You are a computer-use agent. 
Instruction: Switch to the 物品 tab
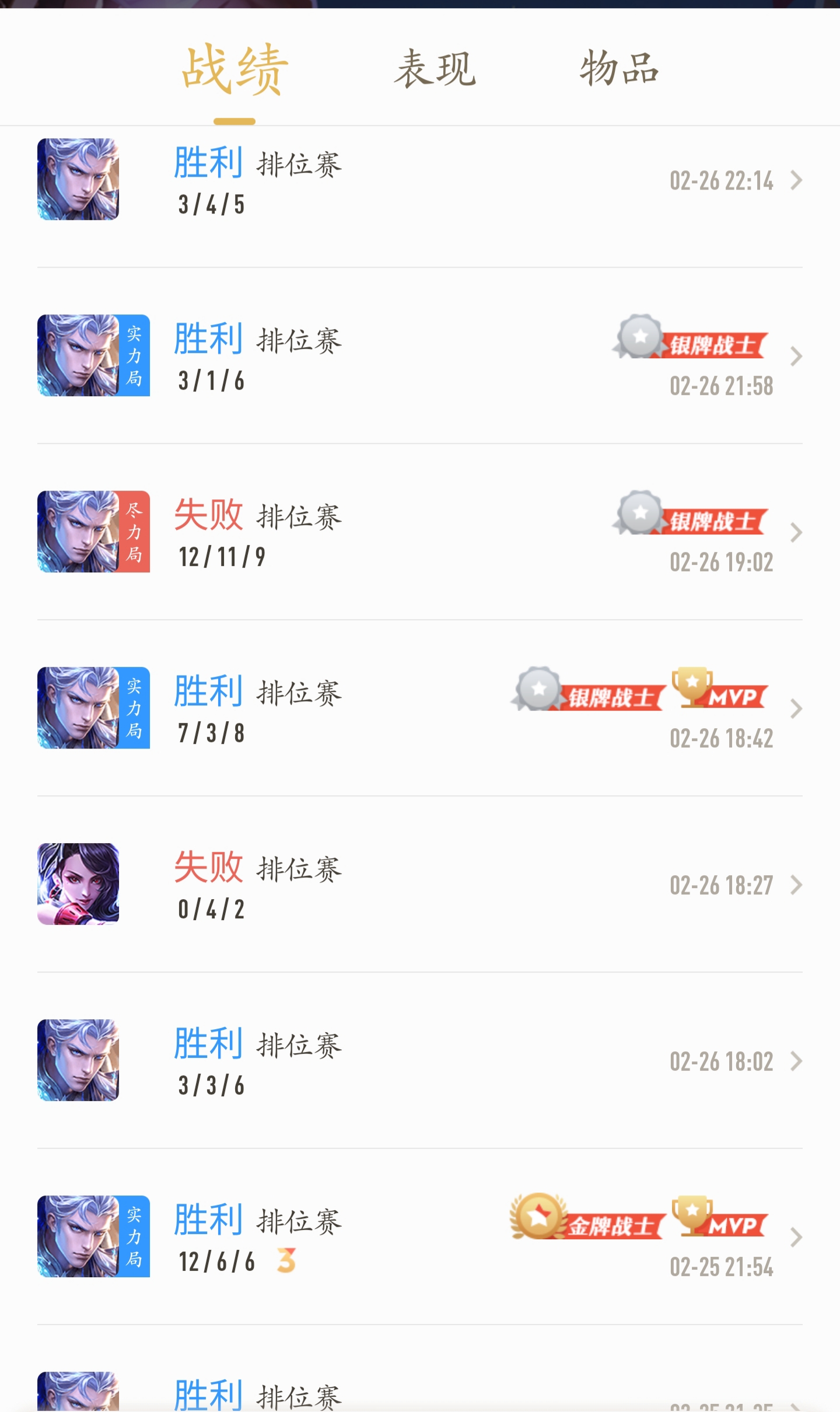(619, 69)
